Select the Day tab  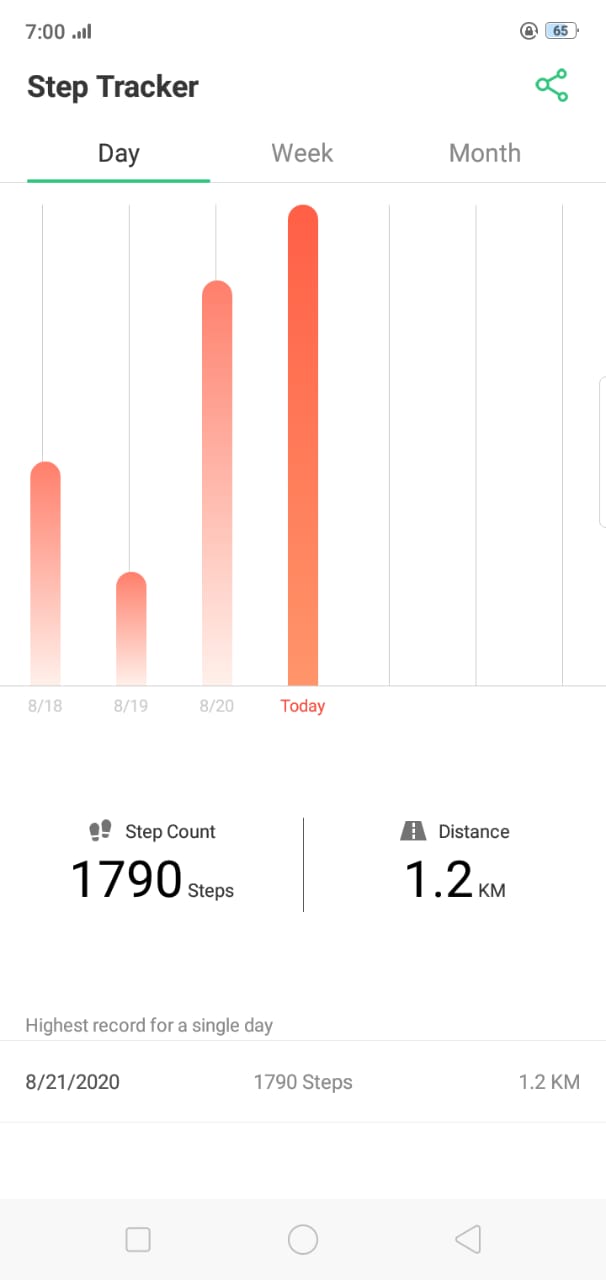pos(118,153)
